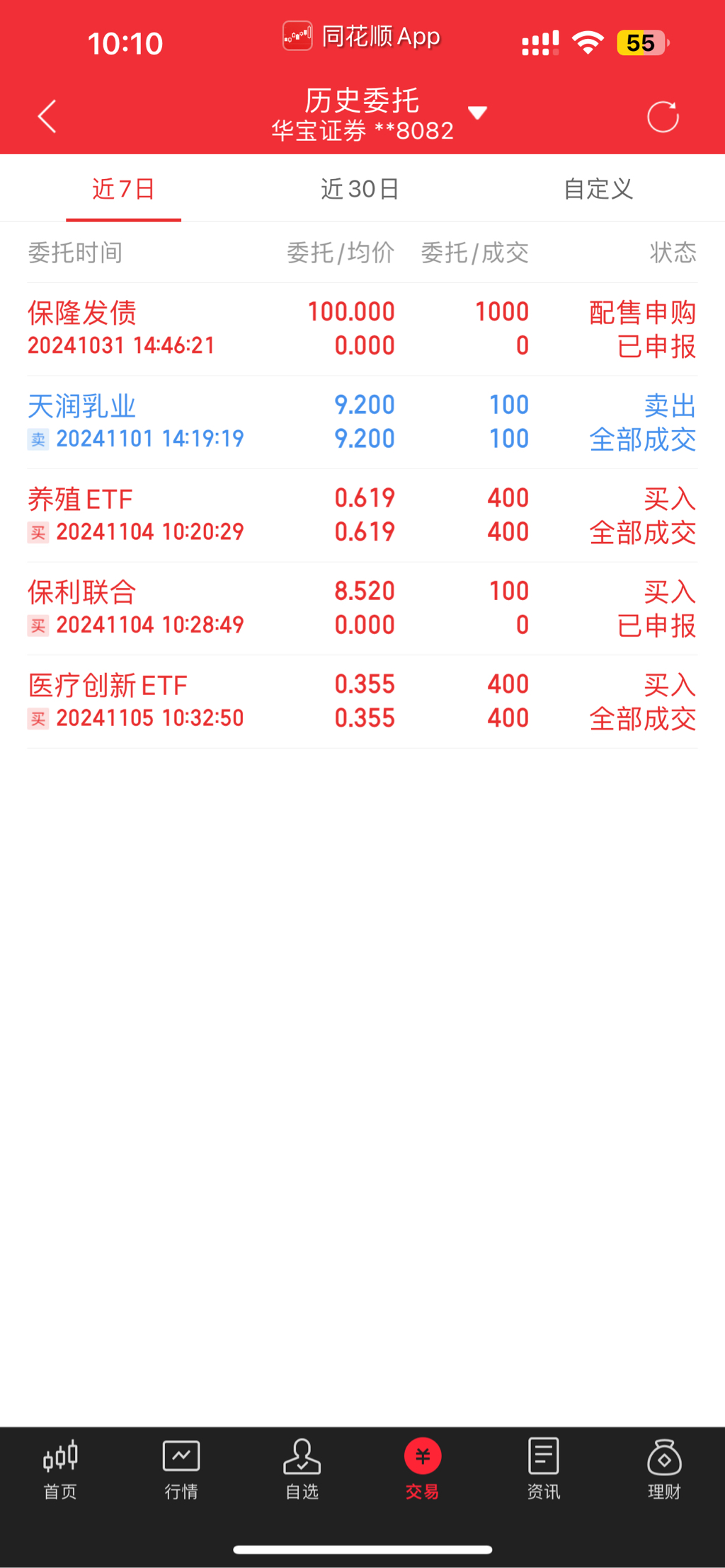This screenshot has height=1568, width=725.
Task: View the 医疗创新ETF order details
Action: 362,701
